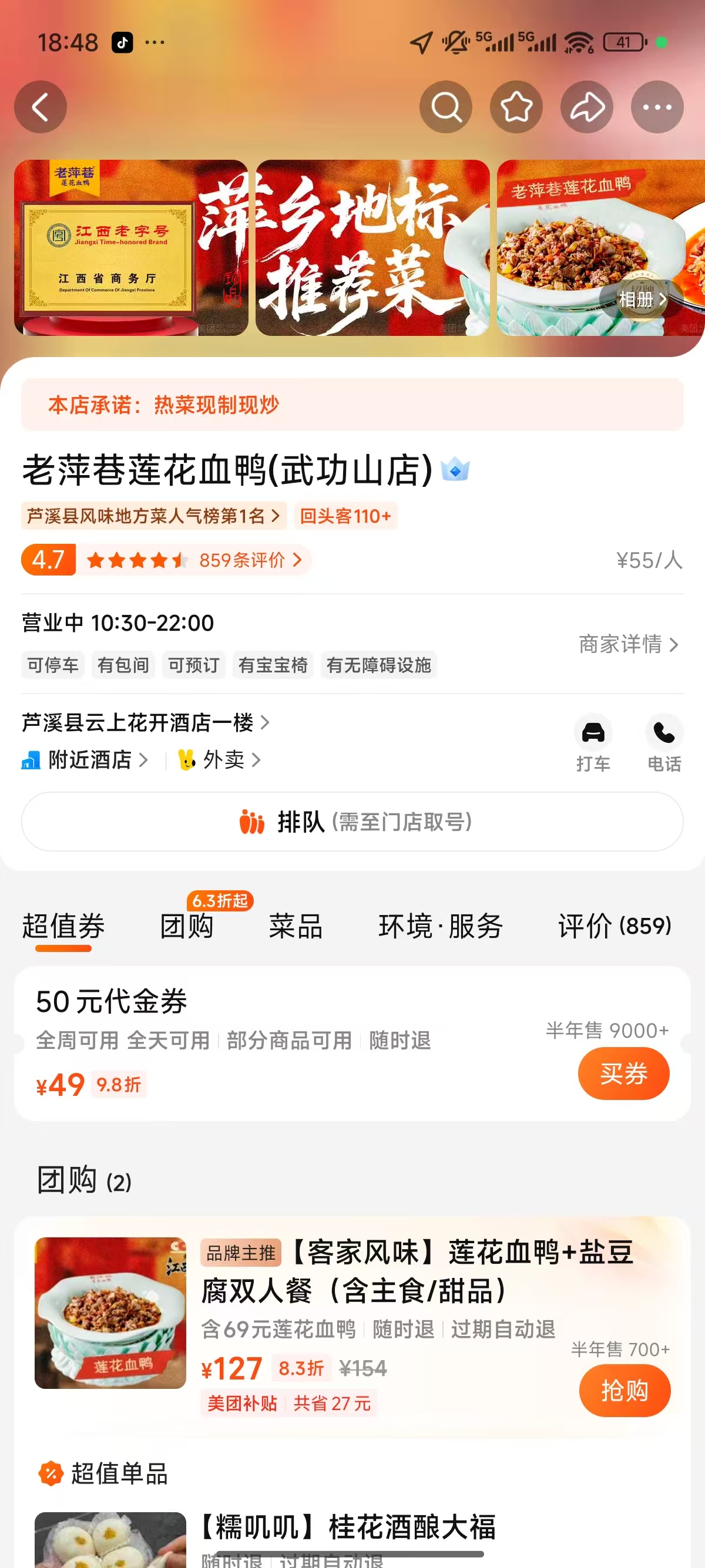Screen dimensions: 705x1568
Task: Tap the share arrow icon
Action: [586, 106]
